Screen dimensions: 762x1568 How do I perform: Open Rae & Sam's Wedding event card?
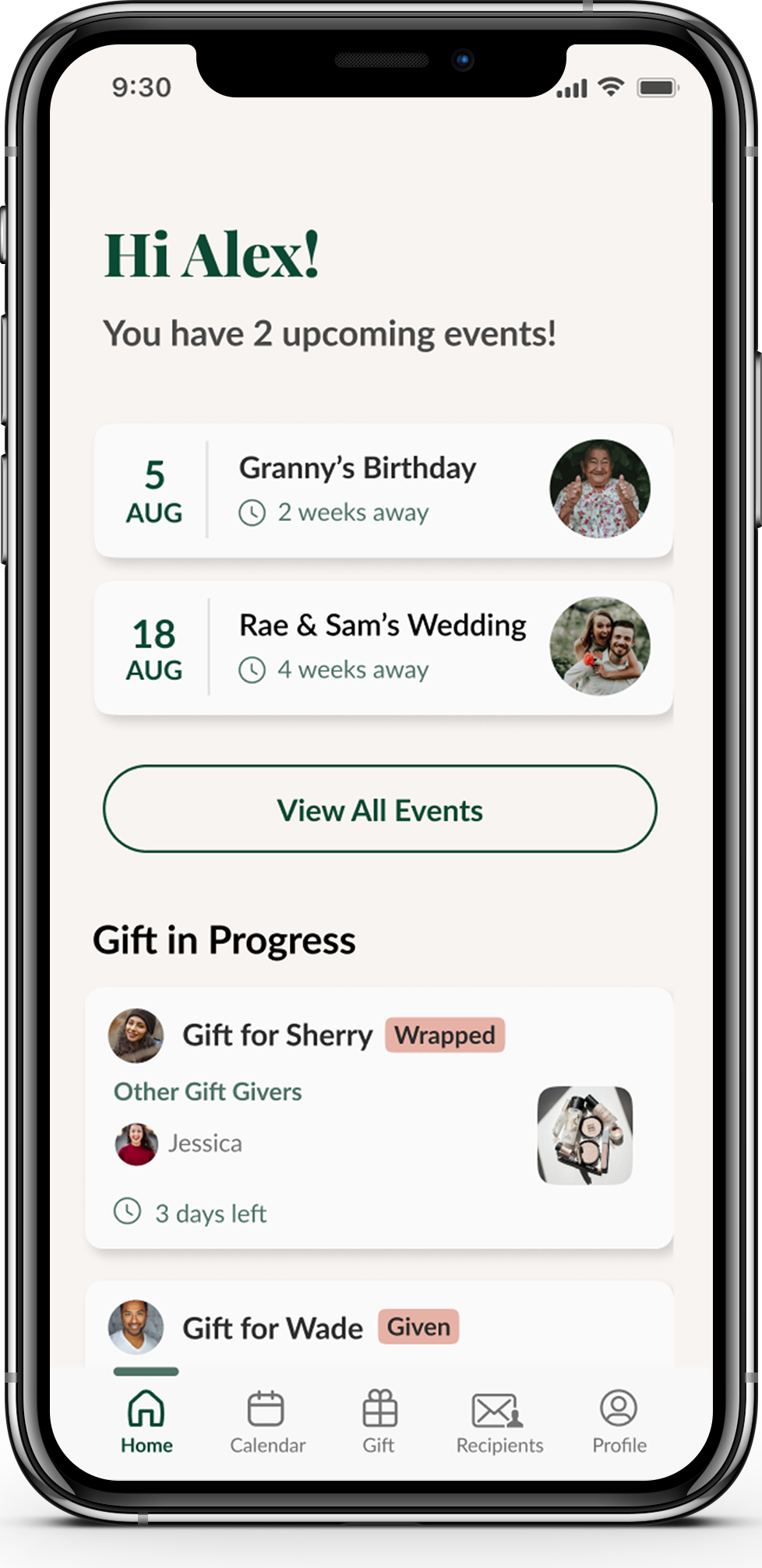[x=383, y=648]
